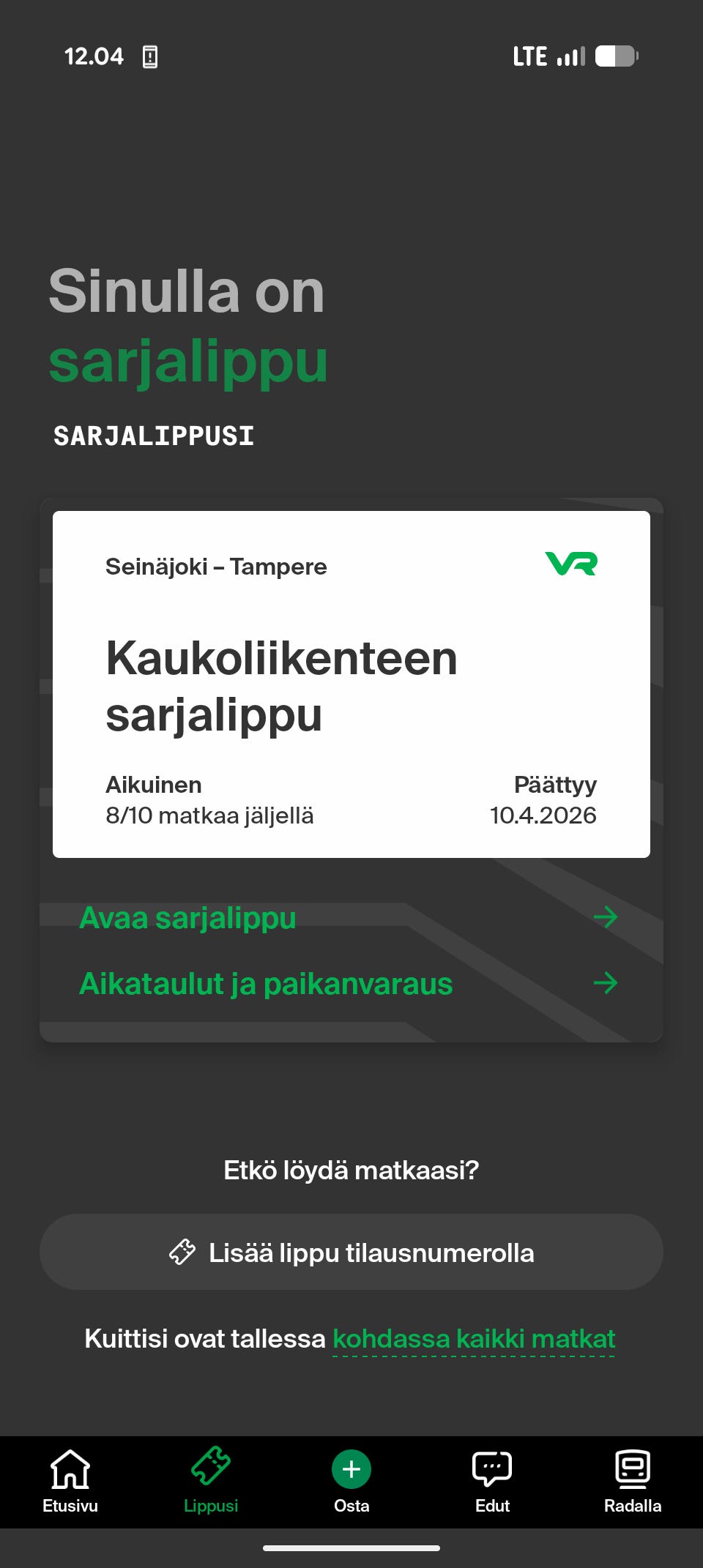
Task: Select the home icon in the top toolbar
Action: (70, 124)
